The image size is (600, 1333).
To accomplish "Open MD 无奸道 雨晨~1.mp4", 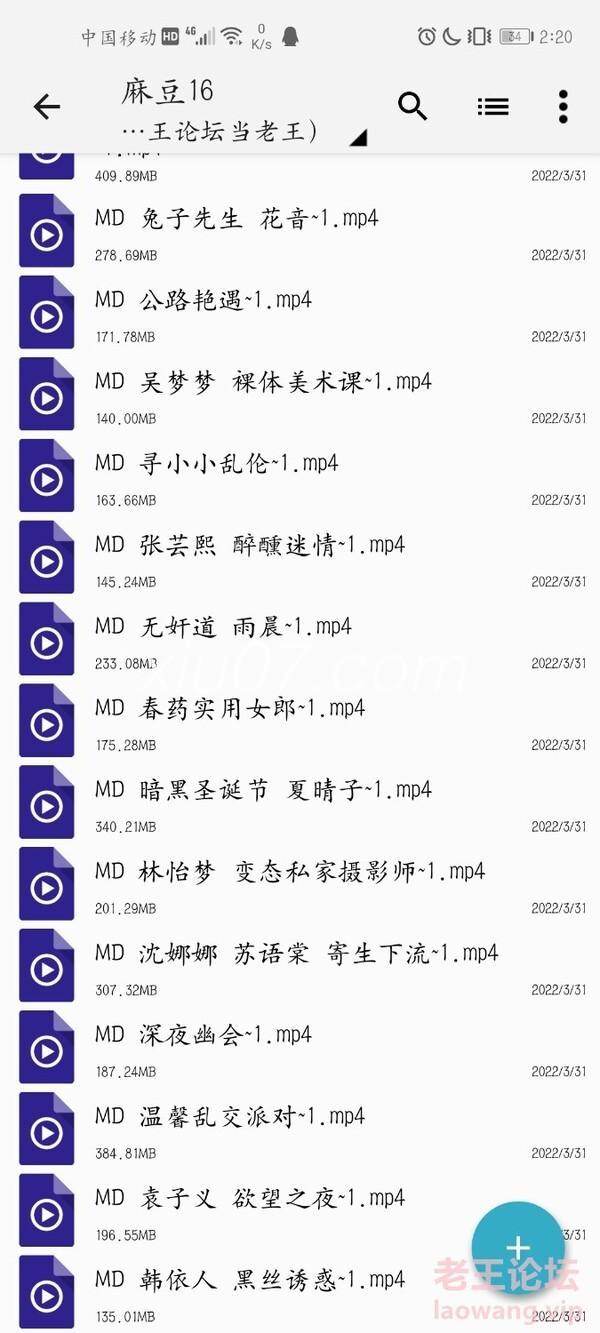I will point(300,644).
